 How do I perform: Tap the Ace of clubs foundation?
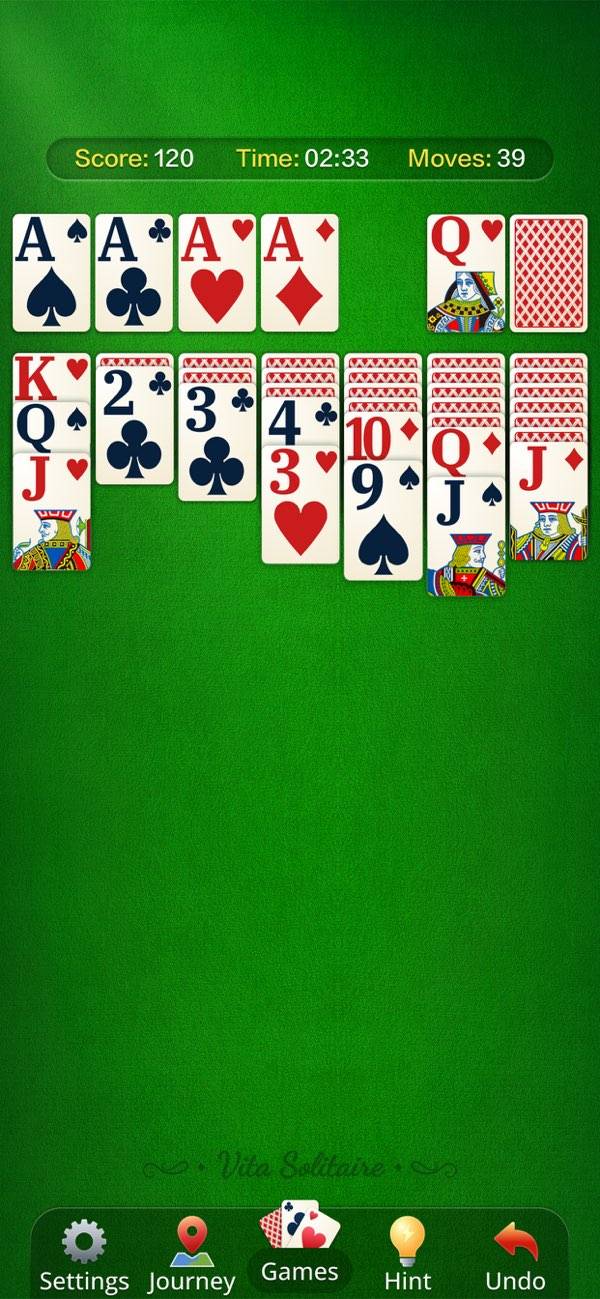134,273
